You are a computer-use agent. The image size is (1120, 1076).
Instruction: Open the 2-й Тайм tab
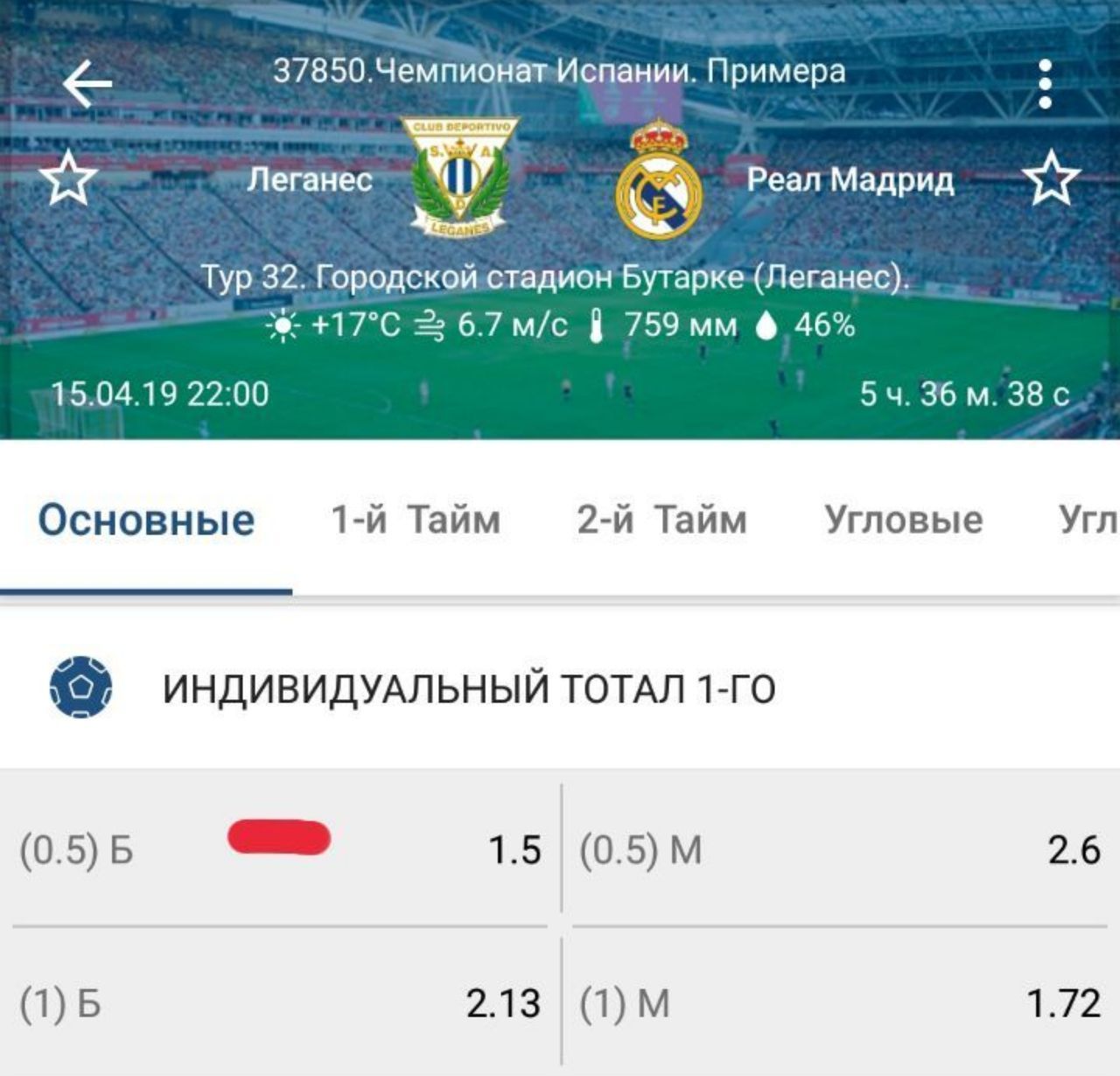(662, 521)
